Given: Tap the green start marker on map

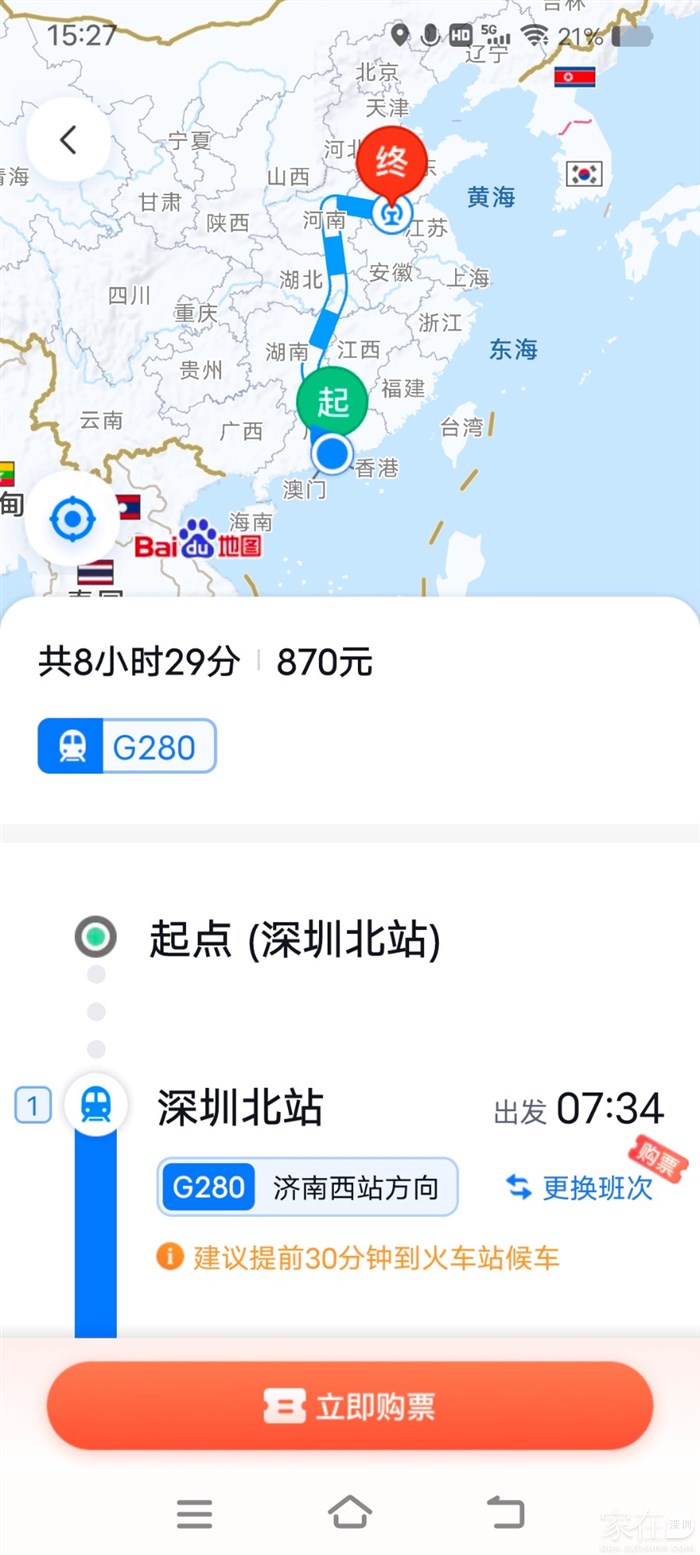Looking at the screenshot, I should [332, 401].
